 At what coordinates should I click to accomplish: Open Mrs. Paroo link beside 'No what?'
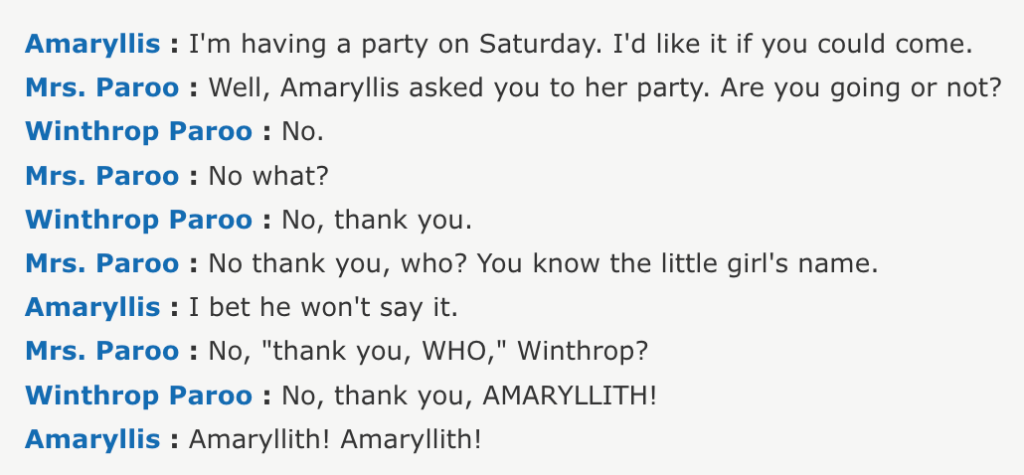(x=102, y=176)
